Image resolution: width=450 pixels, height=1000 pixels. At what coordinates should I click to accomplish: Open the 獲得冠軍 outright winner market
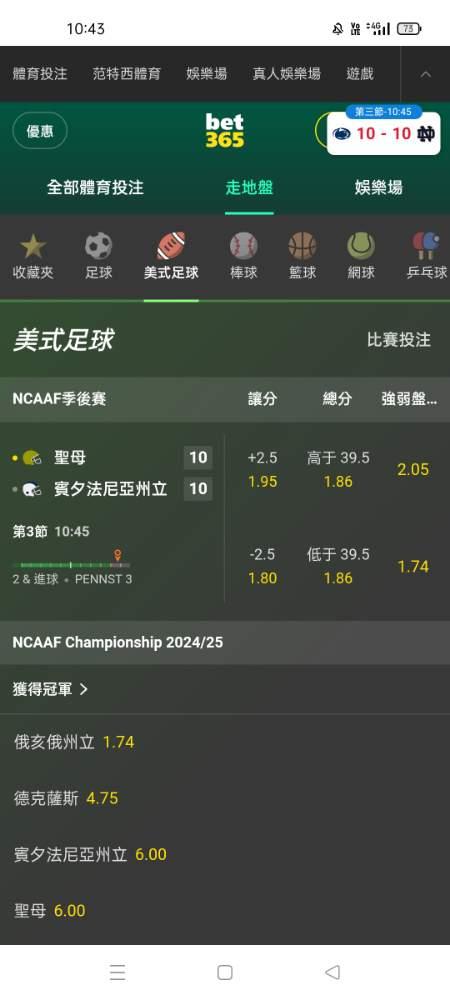coord(50,689)
